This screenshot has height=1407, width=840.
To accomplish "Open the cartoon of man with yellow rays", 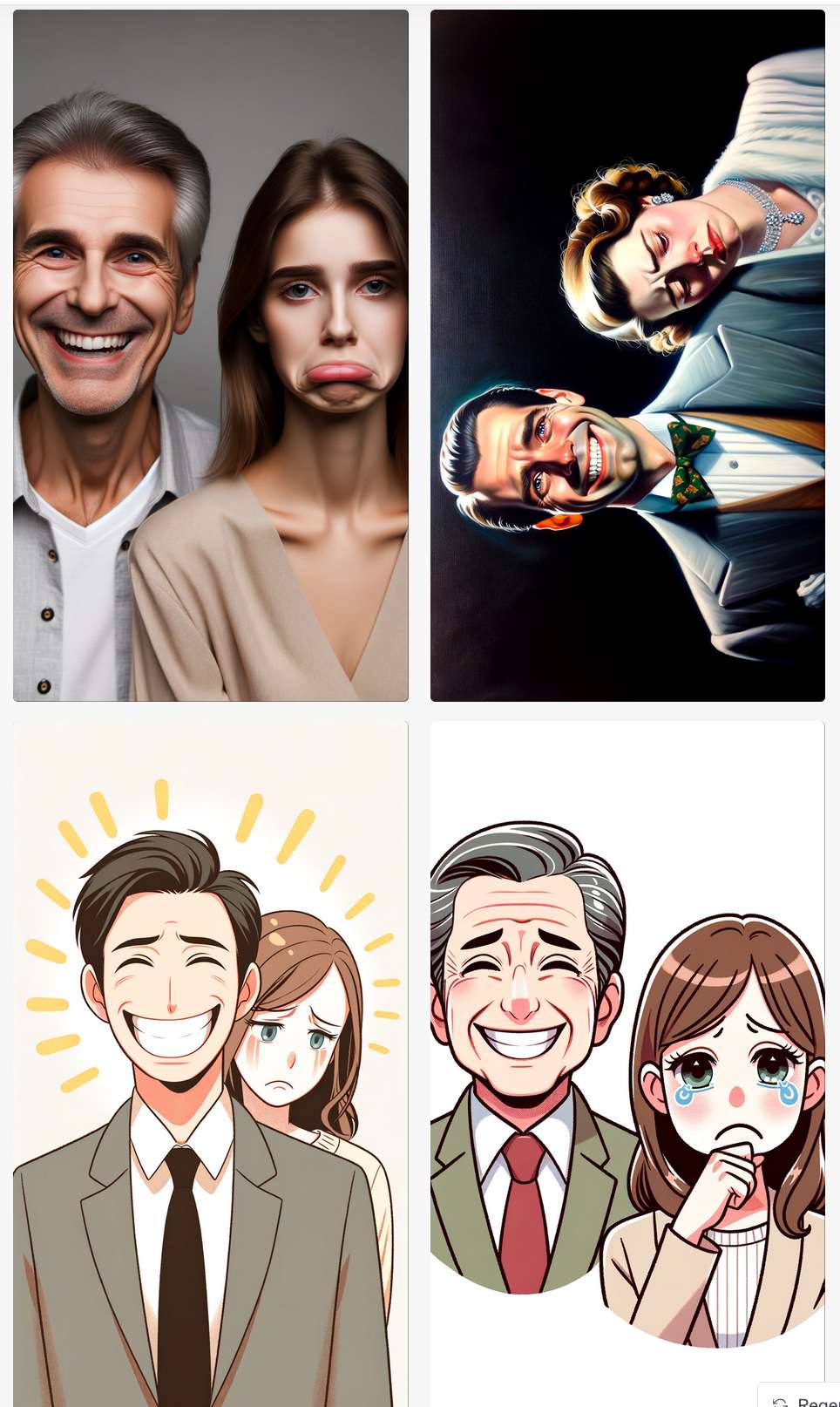I will coord(210,1064).
